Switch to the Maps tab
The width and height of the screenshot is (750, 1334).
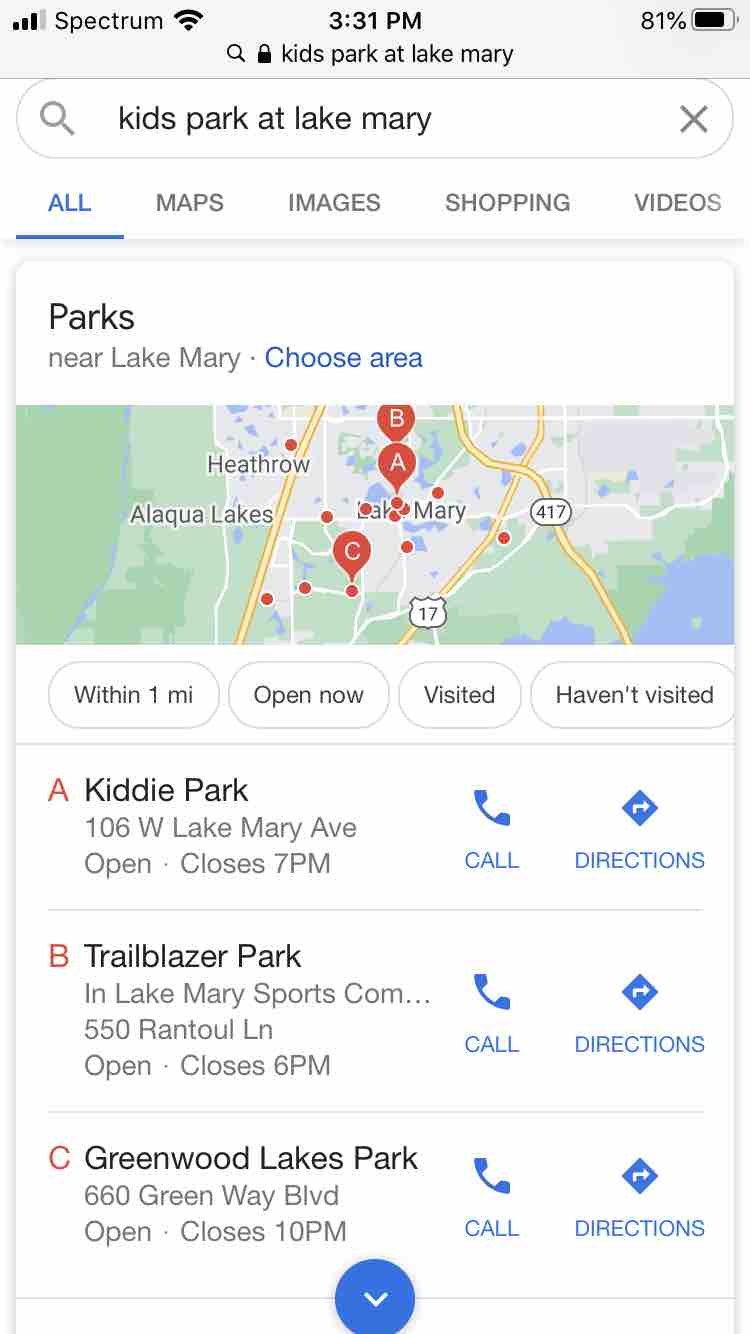tap(189, 203)
